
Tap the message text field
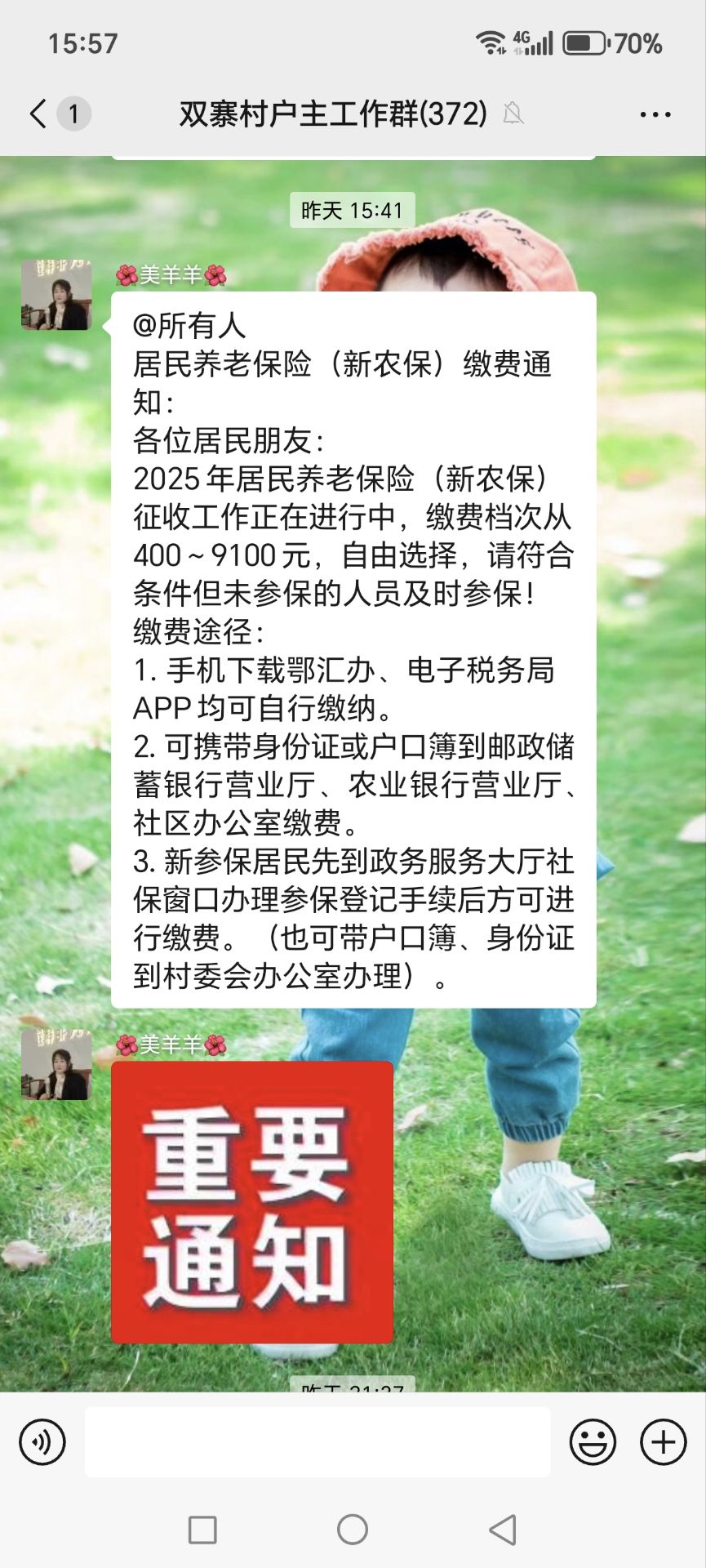(317, 1442)
